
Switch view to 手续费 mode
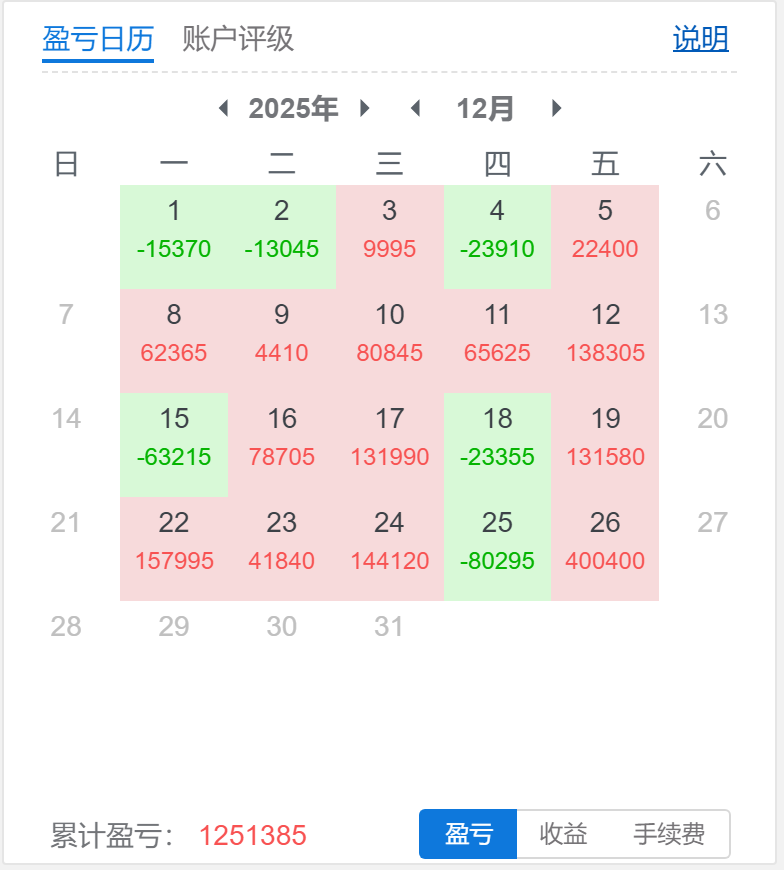pos(672,833)
